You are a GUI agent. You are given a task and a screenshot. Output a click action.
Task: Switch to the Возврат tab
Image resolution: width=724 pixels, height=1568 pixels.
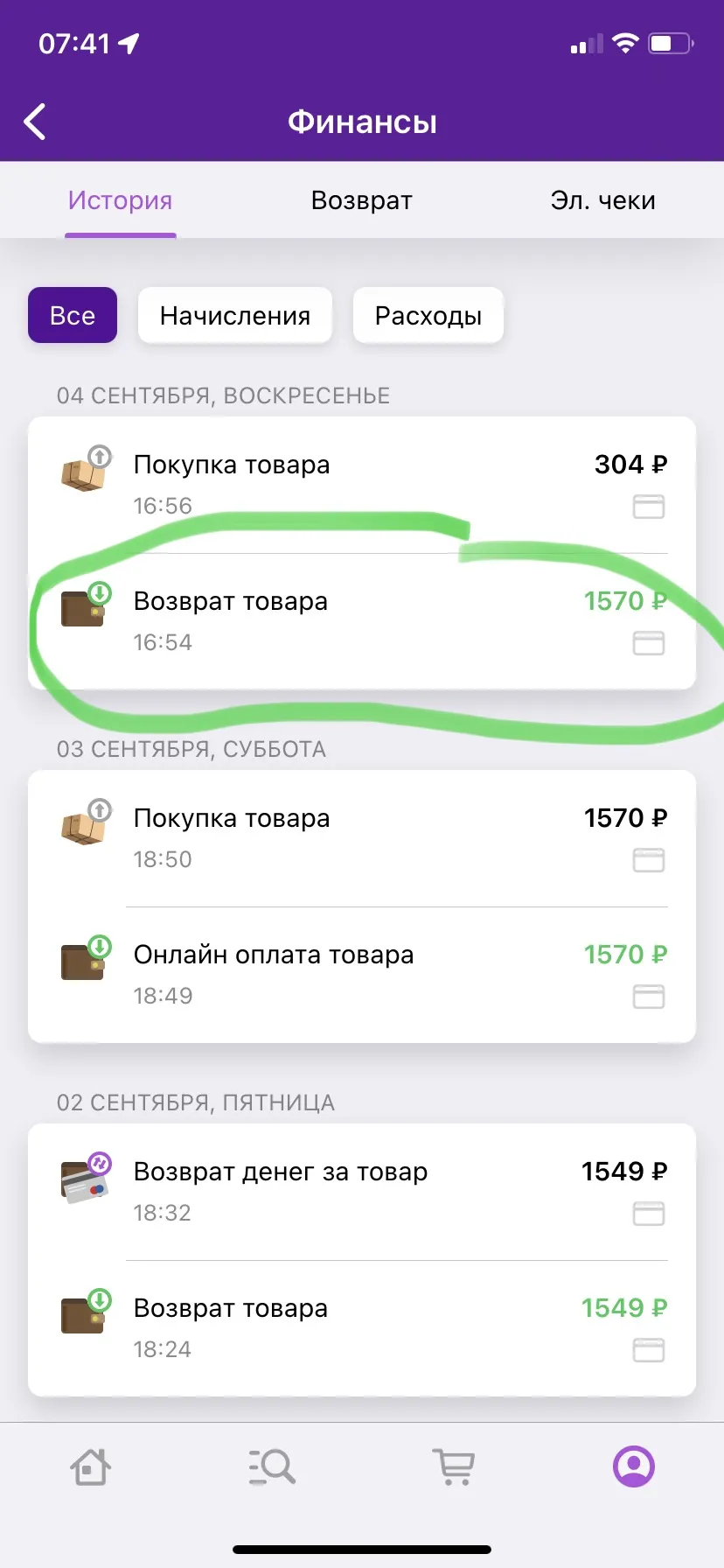(361, 200)
